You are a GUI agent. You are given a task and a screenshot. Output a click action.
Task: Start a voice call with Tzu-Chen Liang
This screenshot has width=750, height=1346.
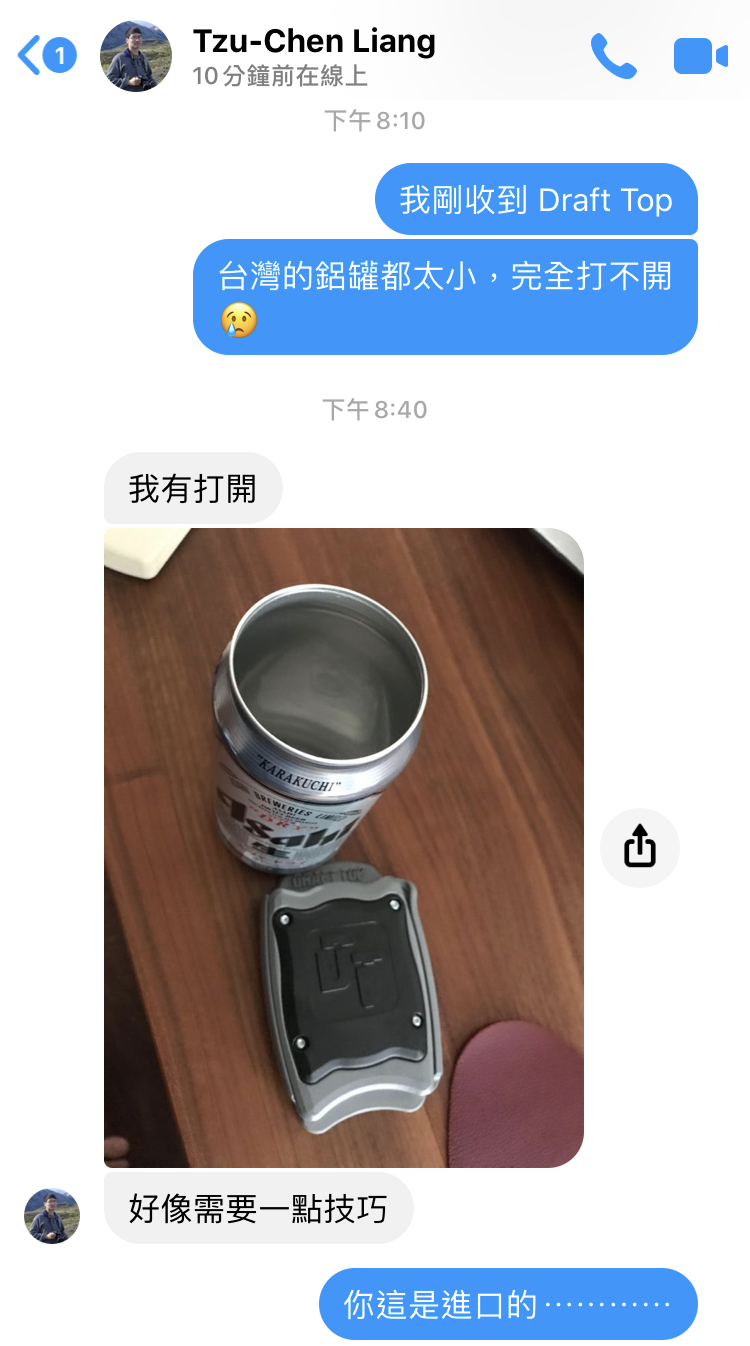click(x=613, y=56)
